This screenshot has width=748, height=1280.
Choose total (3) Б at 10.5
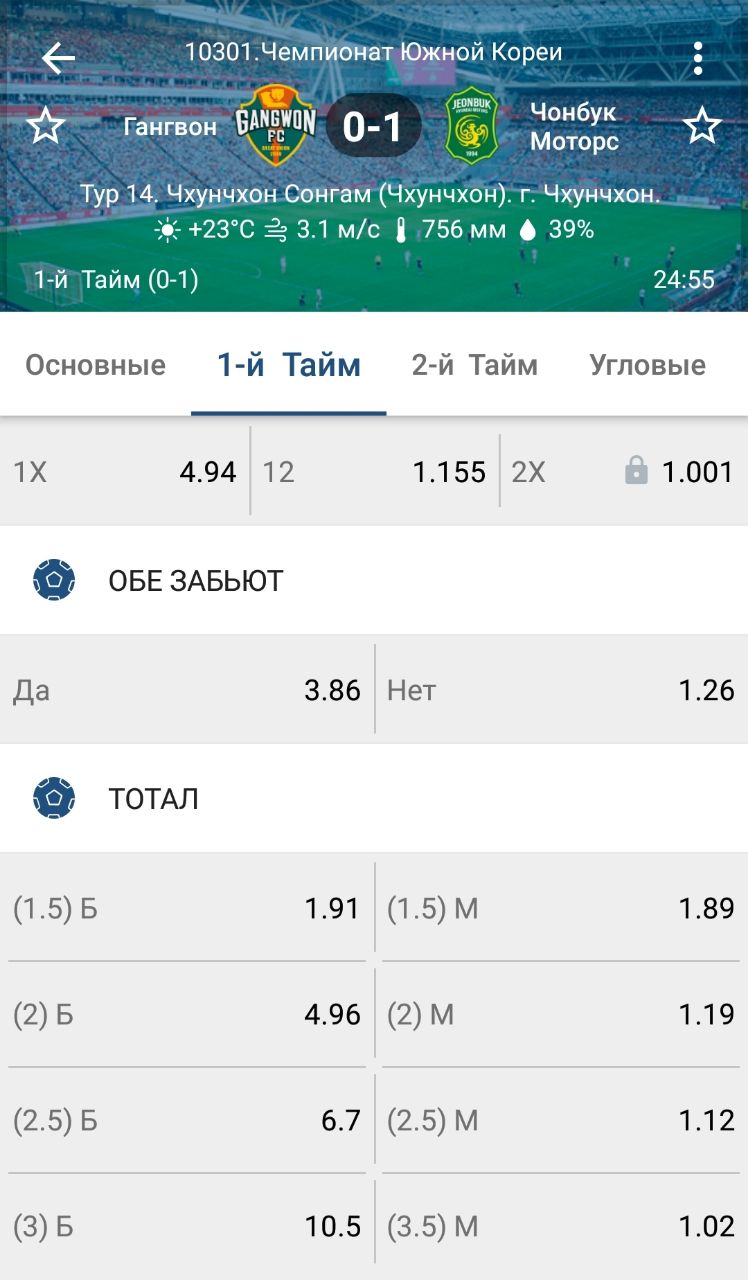187,1226
